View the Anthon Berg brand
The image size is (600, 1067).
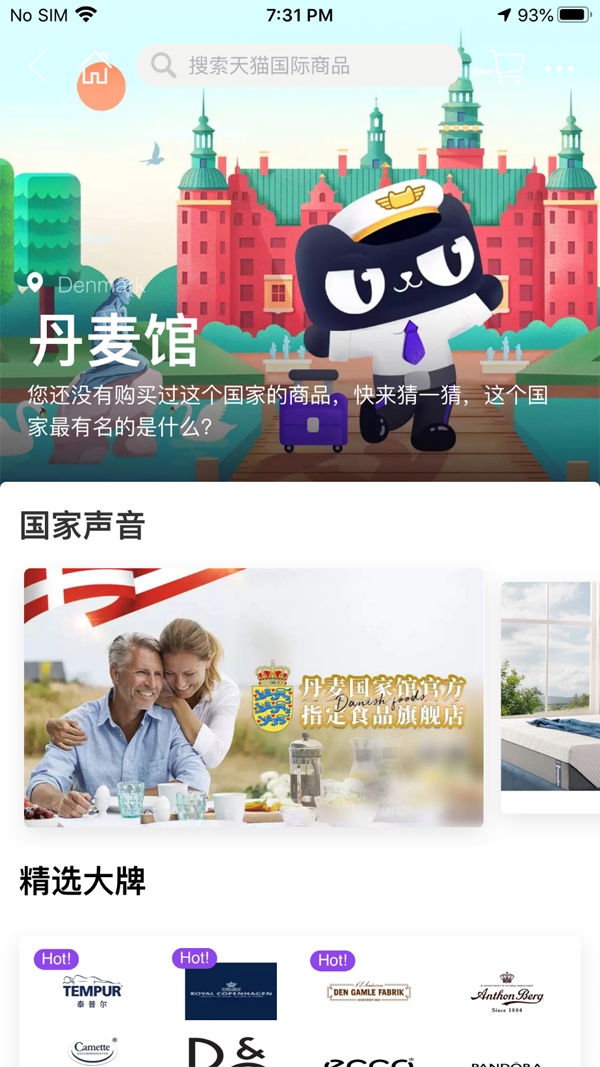coord(507,991)
